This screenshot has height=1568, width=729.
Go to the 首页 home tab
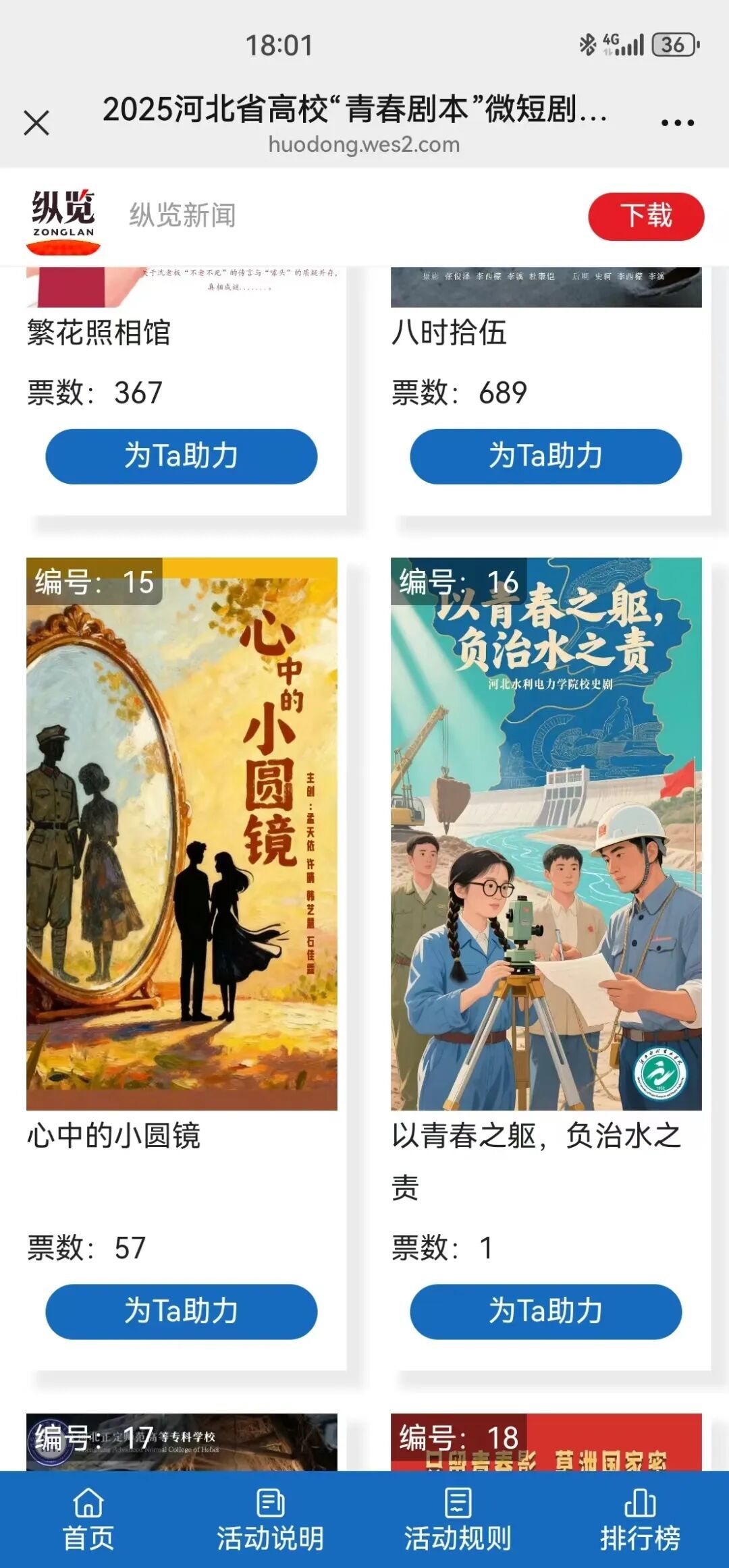88,1518
